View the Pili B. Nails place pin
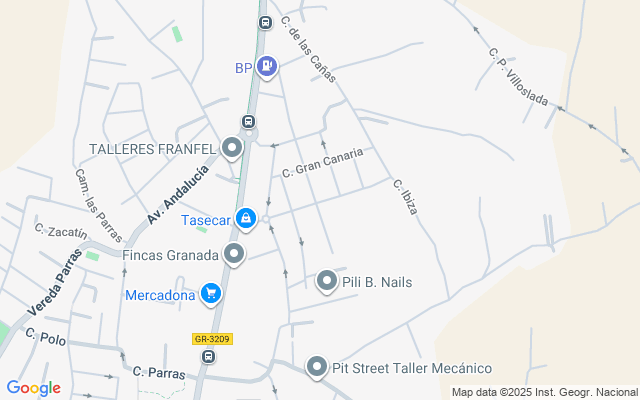The height and width of the screenshot is (400, 640). [327, 282]
